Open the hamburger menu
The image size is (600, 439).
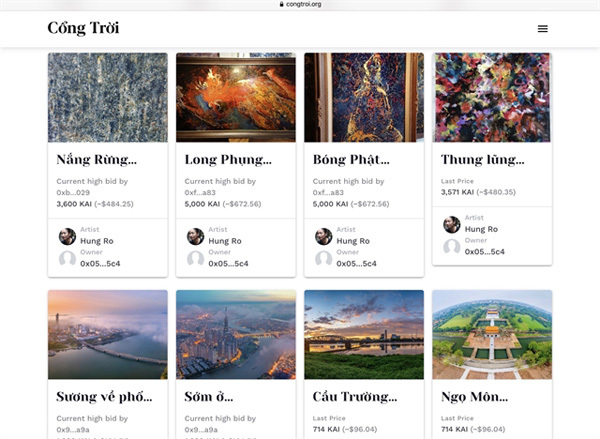pyautogui.click(x=543, y=28)
